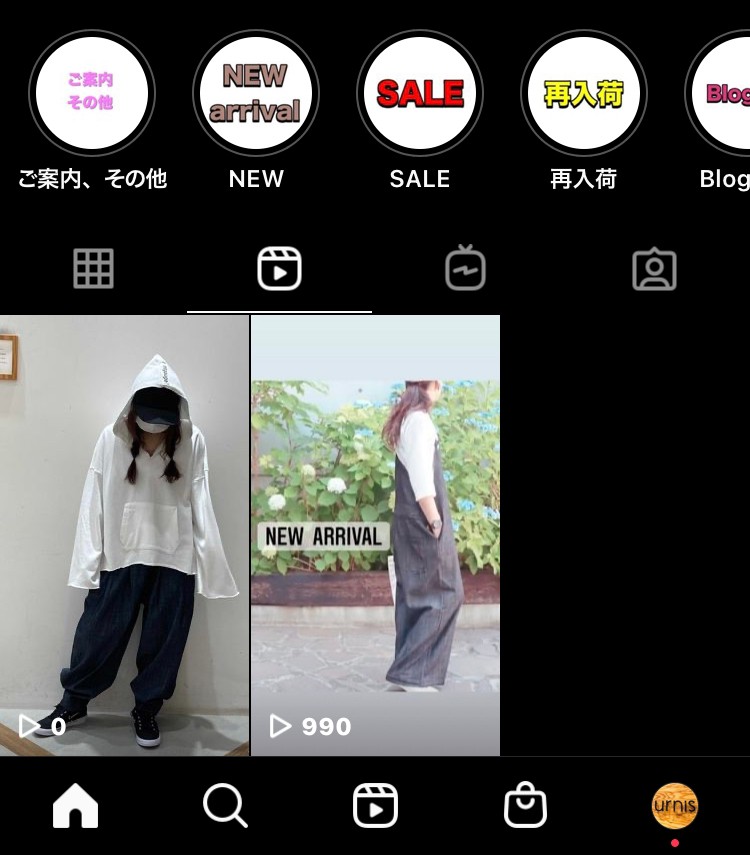This screenshot has width=750, height=855.
Task: Switch to the posts grid tab
Action: [93, 269]
